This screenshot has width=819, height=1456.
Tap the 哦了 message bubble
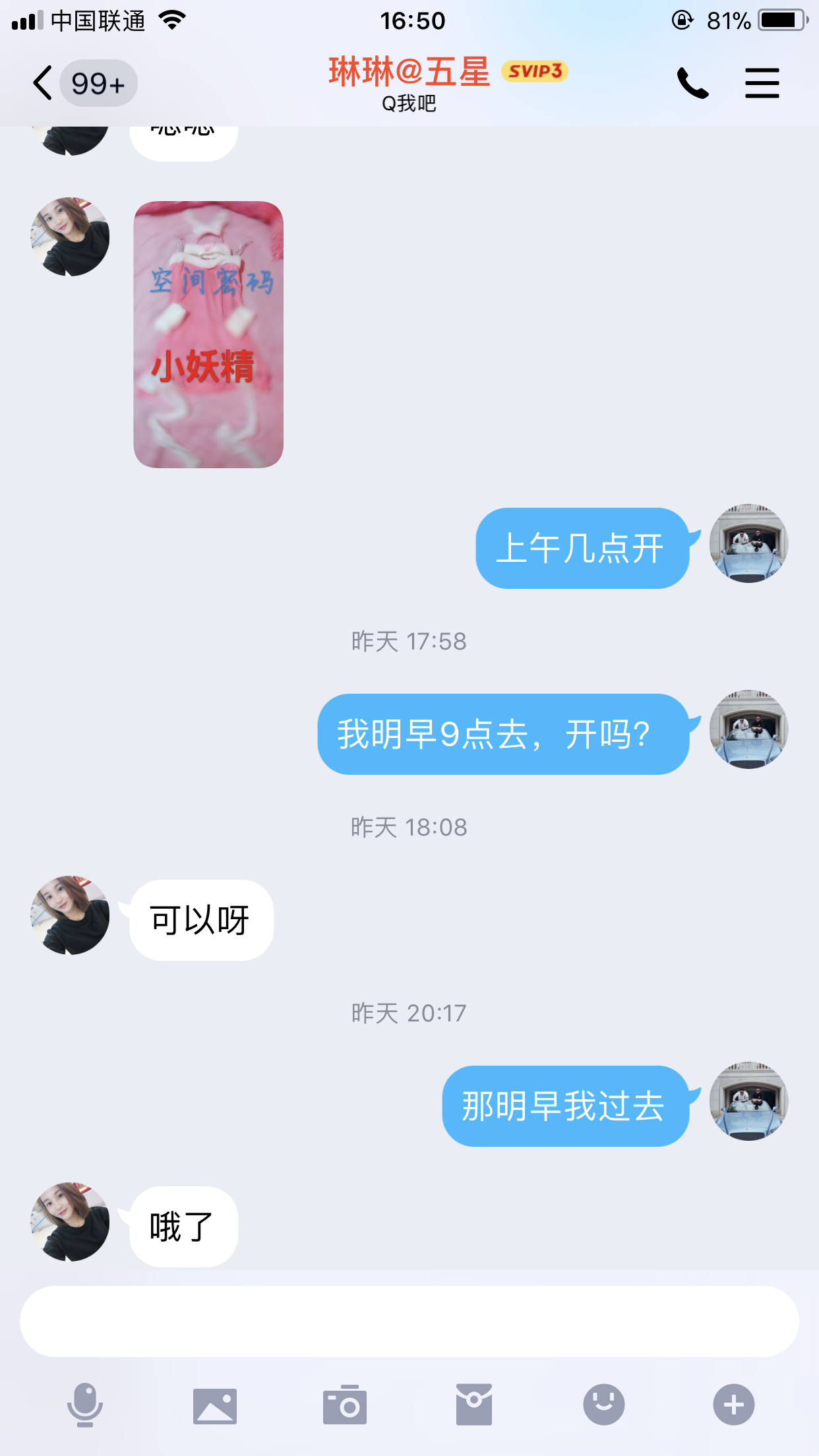click(183, 1225)
